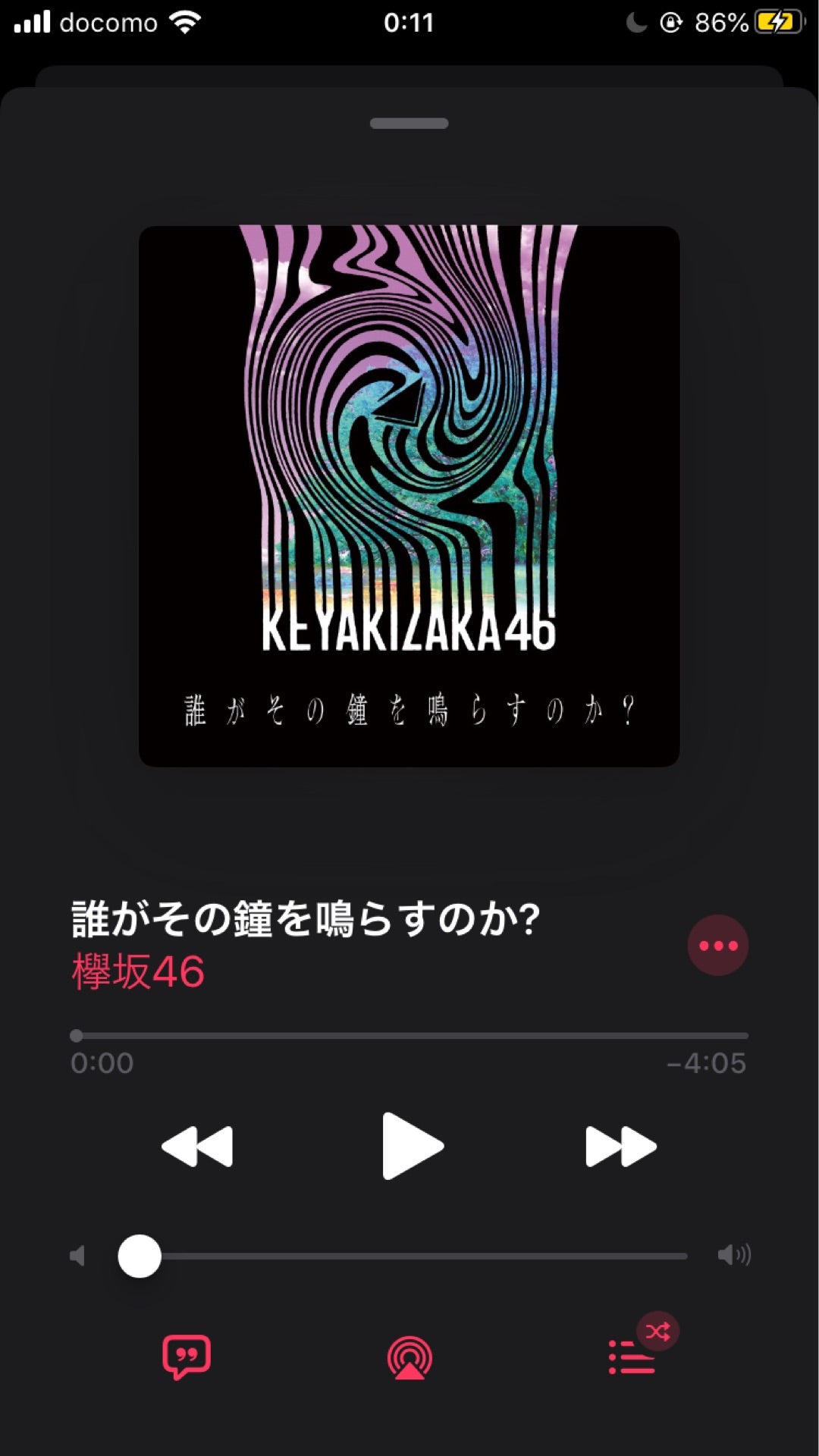
Task: Tap the loud speaker icon right of volume
Action: pyautogui.click(x=733, y=1255)
